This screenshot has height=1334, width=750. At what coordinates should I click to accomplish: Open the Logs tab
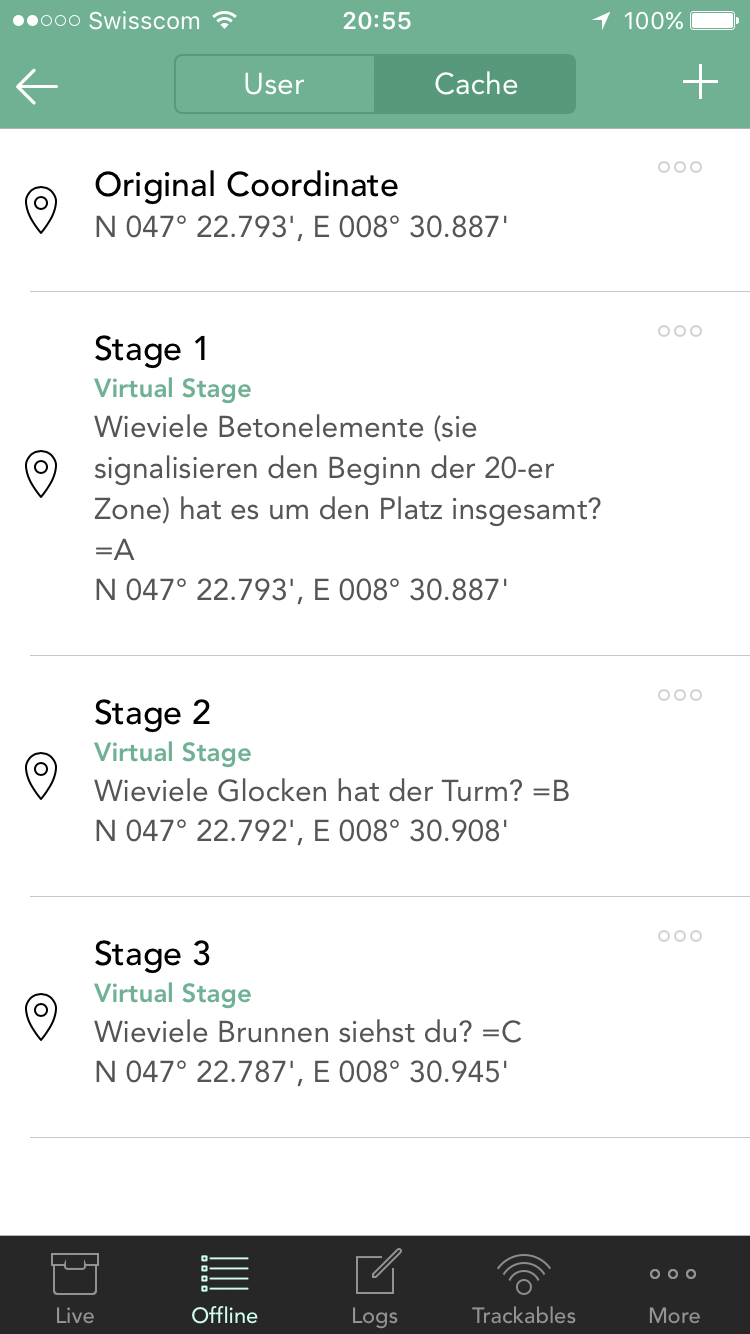point(375,1289)
